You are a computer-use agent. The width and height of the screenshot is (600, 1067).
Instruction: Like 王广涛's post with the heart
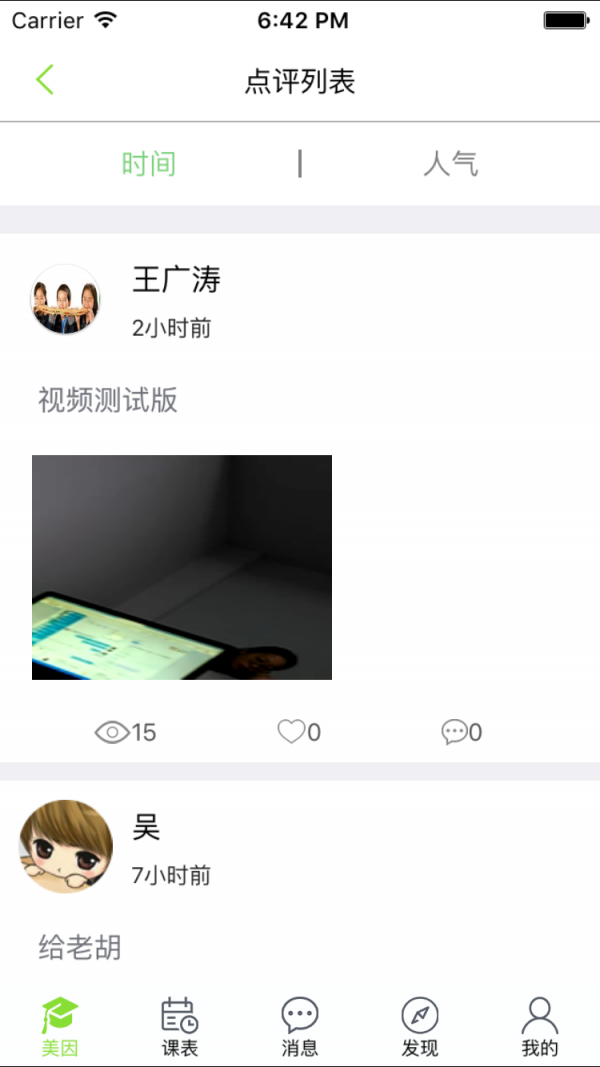[298, 732]
